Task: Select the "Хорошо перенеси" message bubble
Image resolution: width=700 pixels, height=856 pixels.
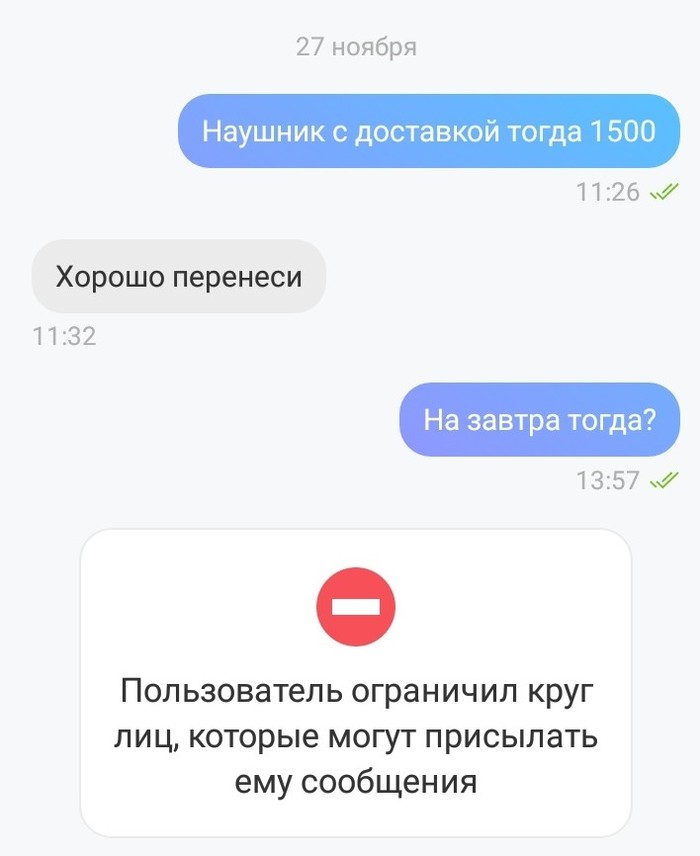Action: [x=178, y=276]
